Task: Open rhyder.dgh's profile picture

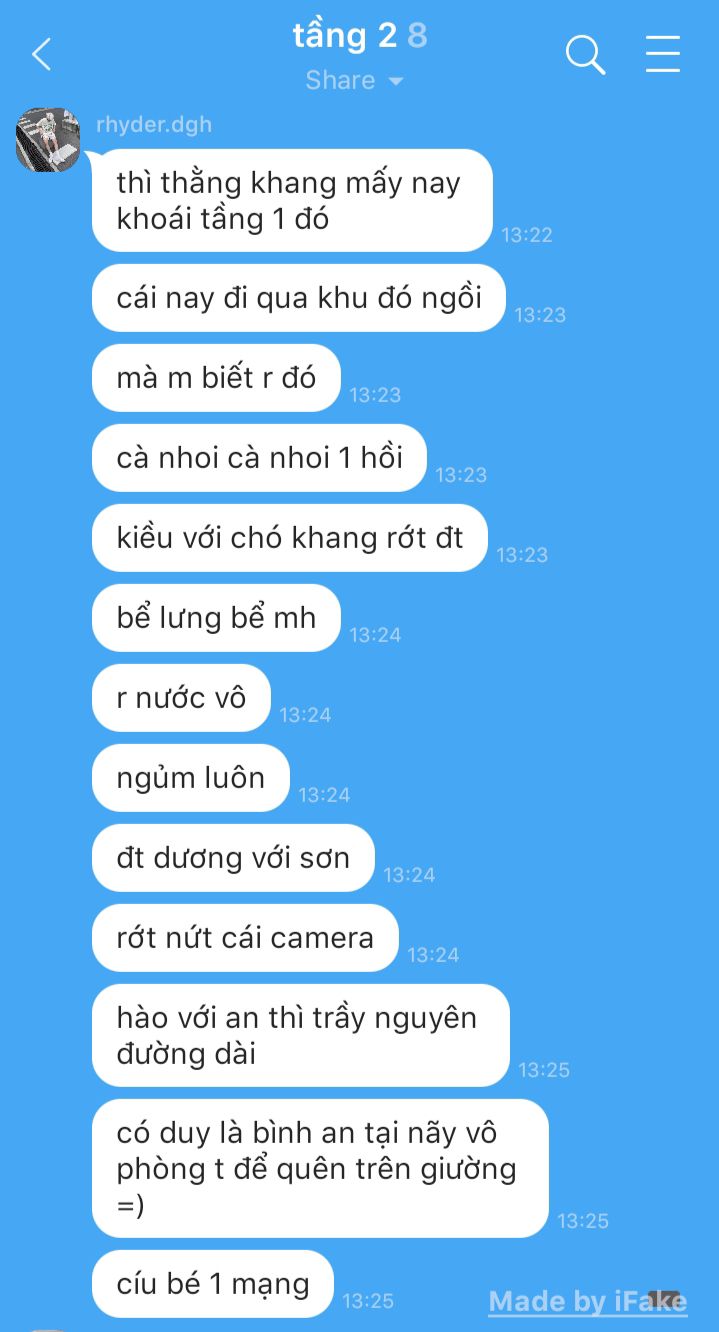Action: point(48,140)
